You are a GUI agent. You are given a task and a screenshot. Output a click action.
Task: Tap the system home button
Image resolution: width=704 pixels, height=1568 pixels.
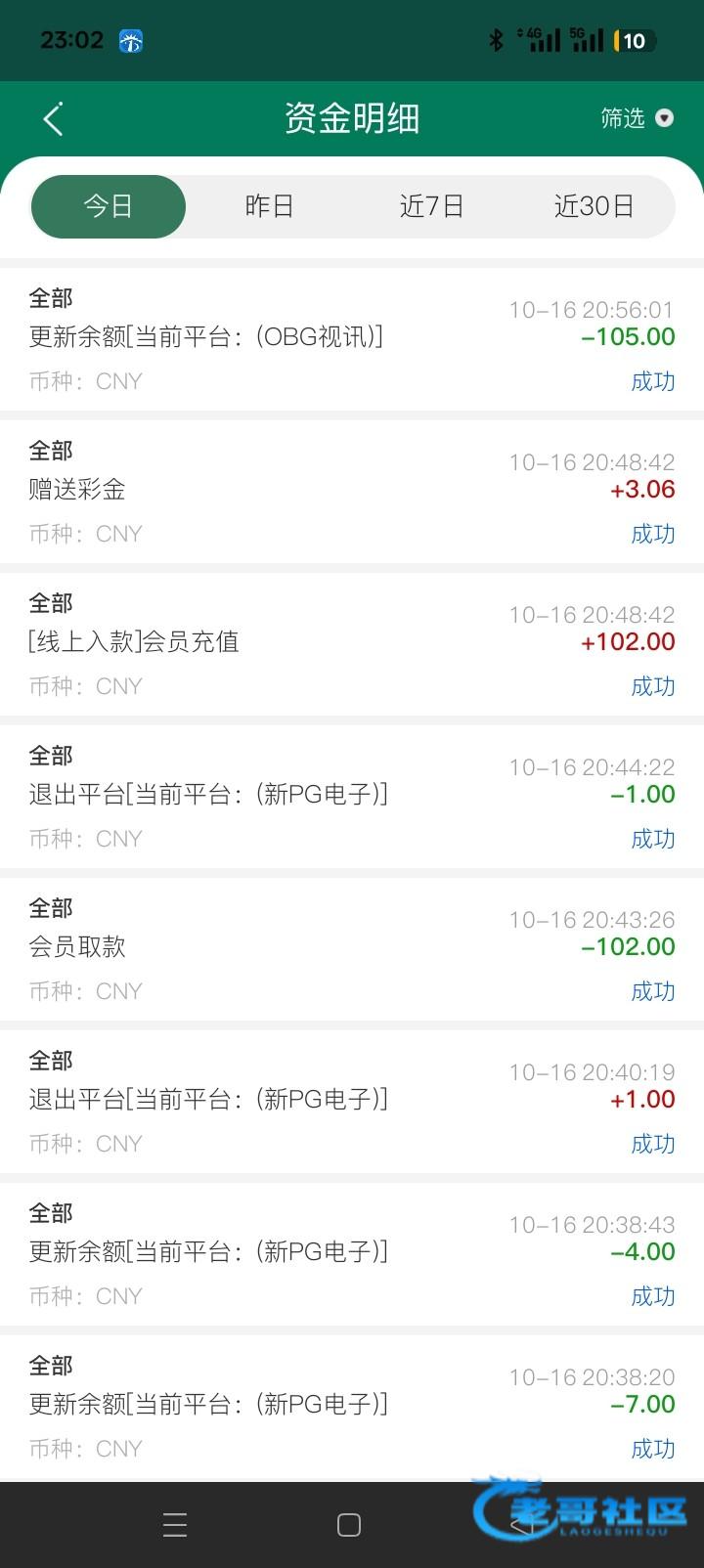[349, 1525]
